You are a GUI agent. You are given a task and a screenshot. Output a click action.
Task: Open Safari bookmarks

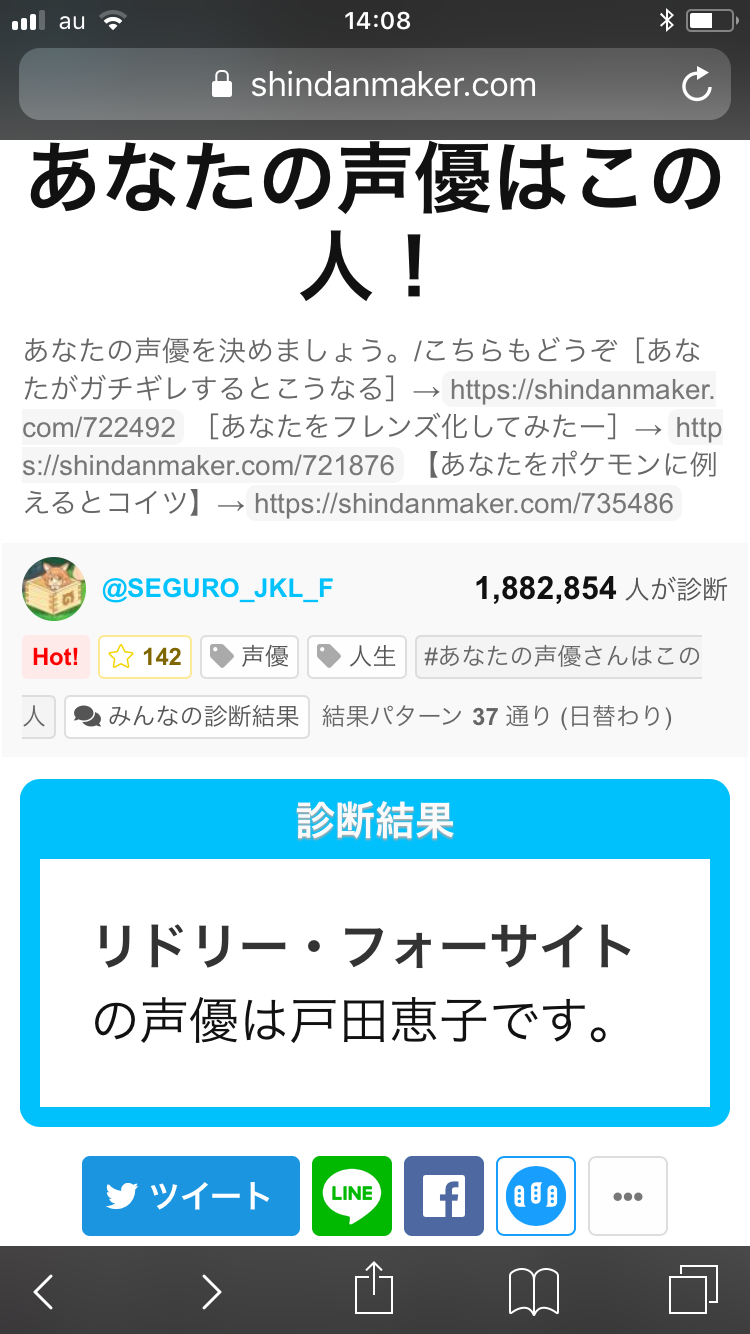[x=533, y=1291]
